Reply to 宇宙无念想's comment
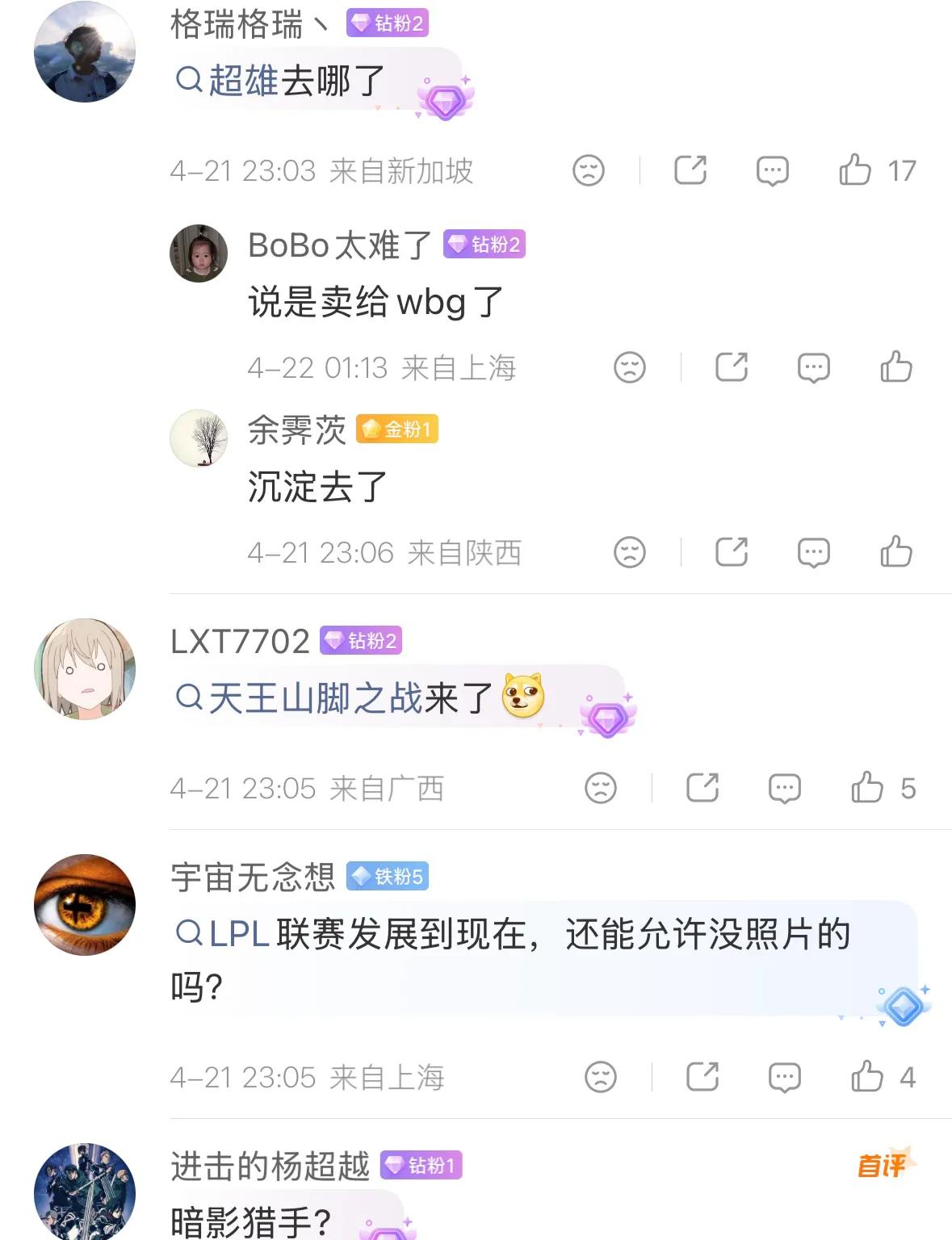Screen dimensions: 952x1240 (784, 1076)
